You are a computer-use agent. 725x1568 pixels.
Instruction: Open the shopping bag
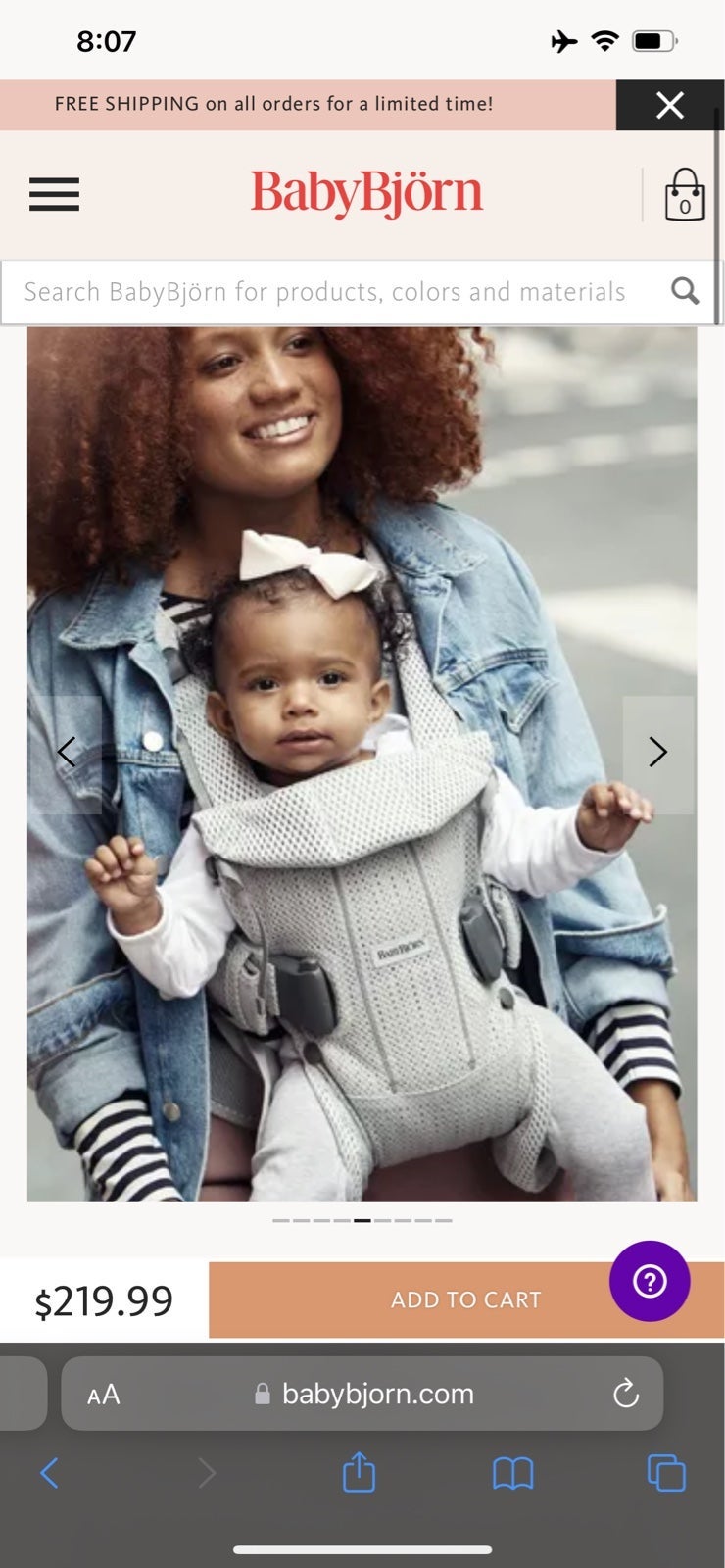685,193
